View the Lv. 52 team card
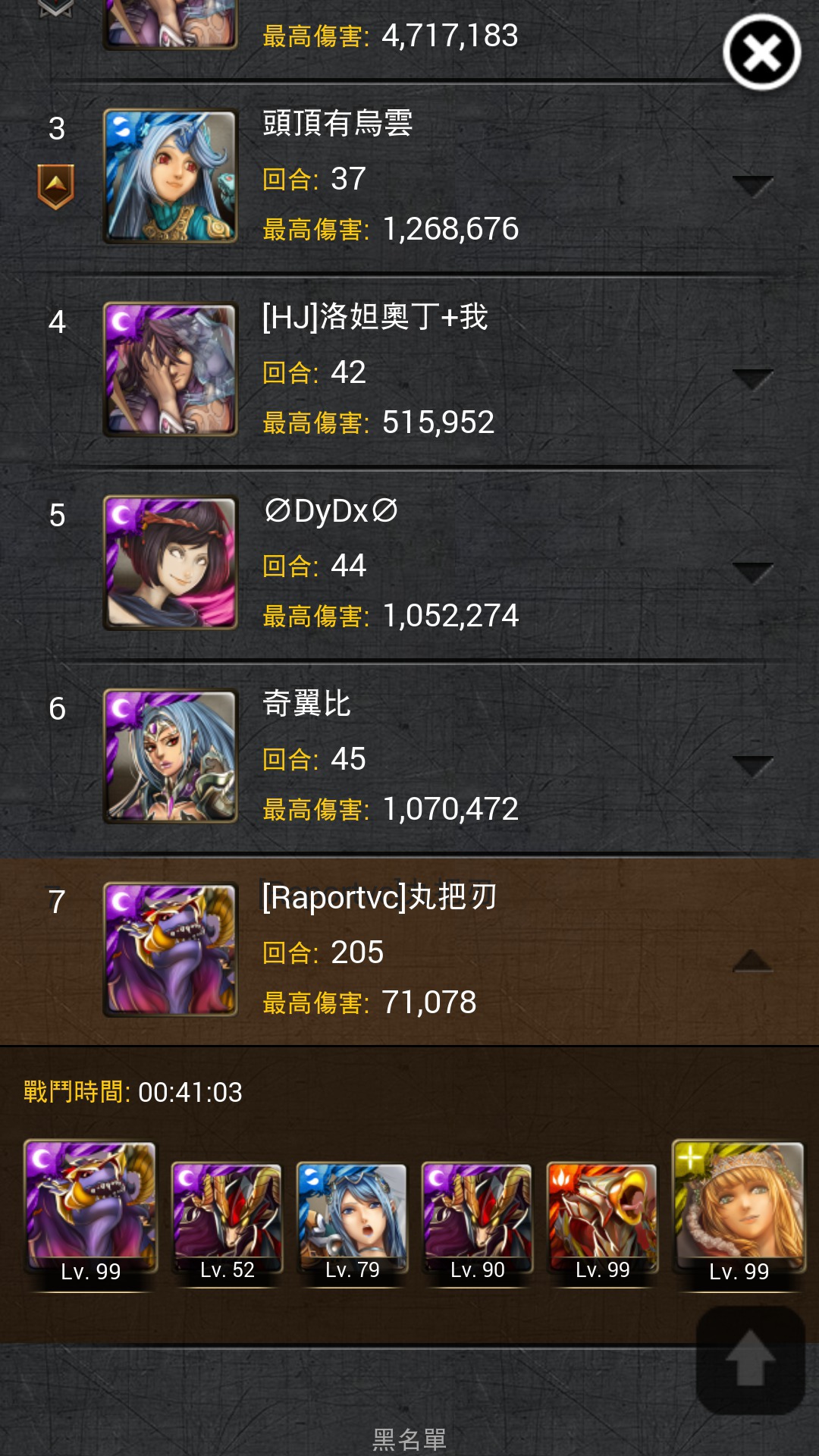The height and width of the screenshot is (1456, 819). coord(227,1222)
